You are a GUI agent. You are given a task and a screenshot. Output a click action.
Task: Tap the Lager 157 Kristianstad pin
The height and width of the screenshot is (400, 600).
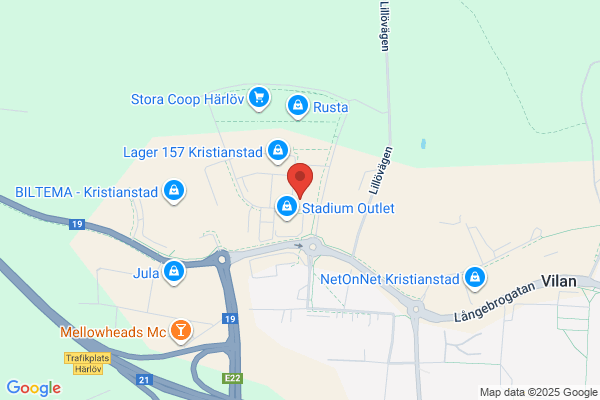278,152
